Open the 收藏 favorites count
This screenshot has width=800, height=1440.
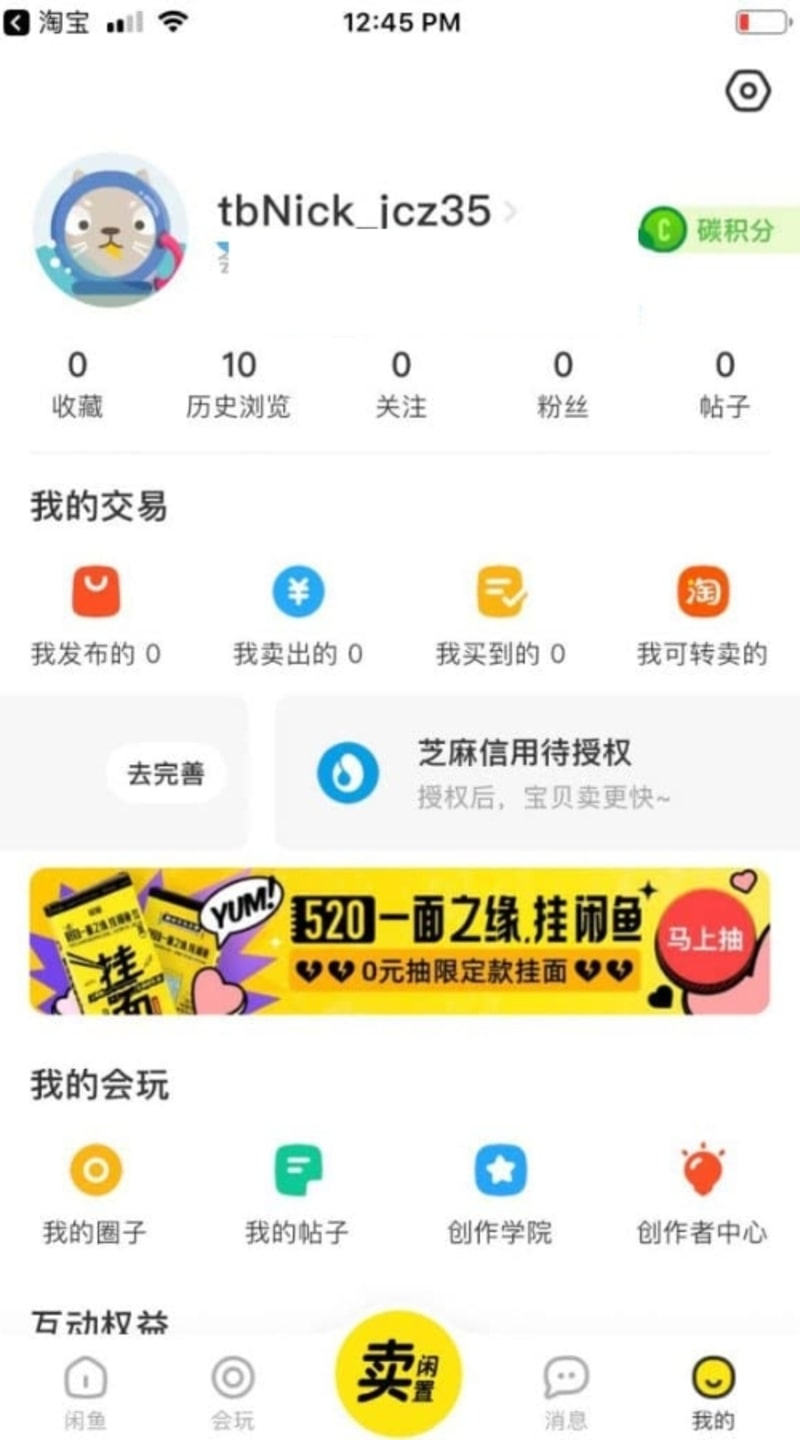tap(77, 384)
